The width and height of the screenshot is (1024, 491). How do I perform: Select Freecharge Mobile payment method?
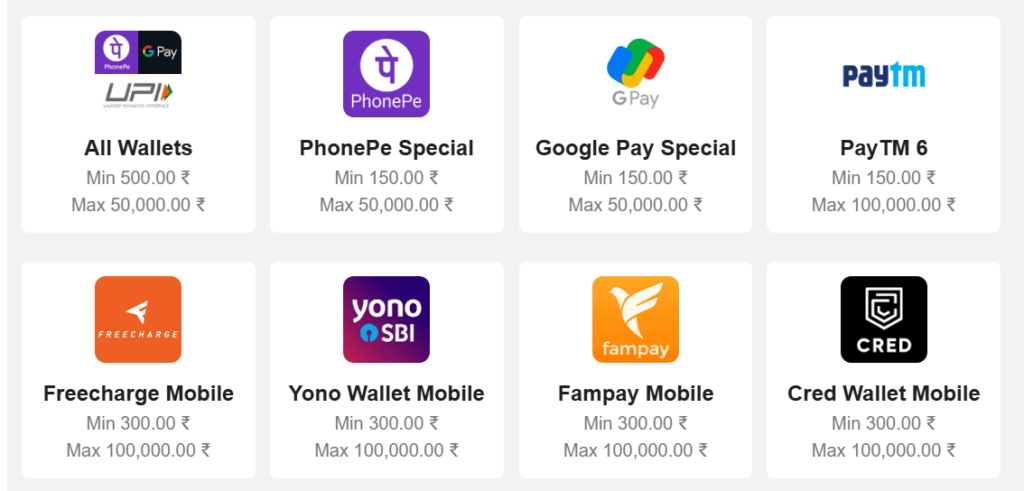(x=138, y=369)
